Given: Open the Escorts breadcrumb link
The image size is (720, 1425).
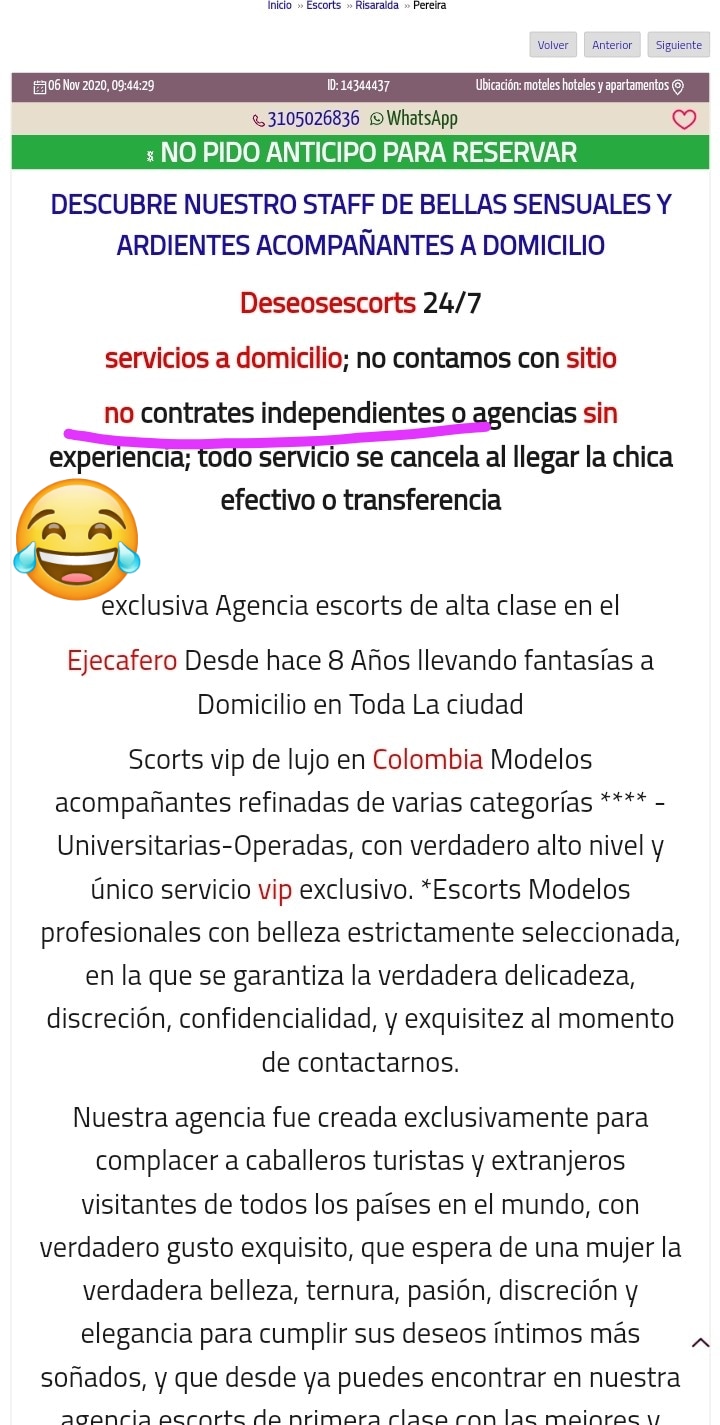Looking at the screenshot, I should pos(323,6).
